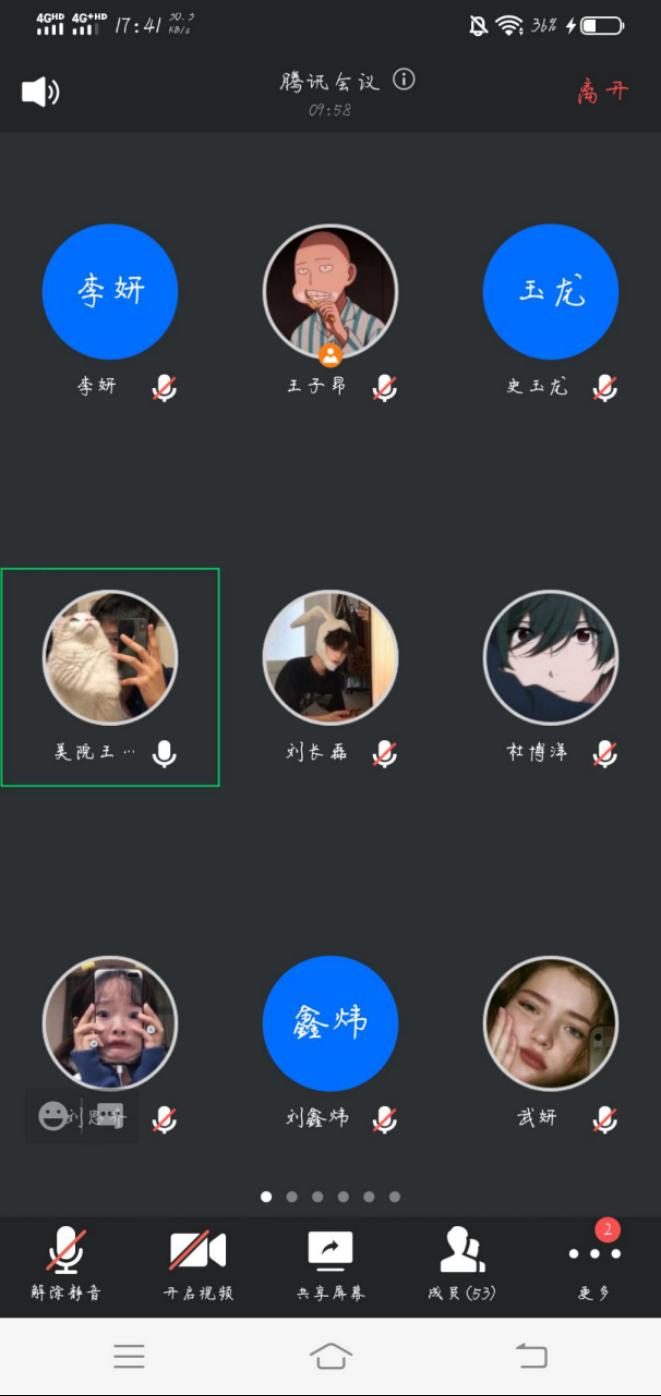Screen dimensions: 661x1396
Task: Select participant tile 刘长磊
Action: (x=330, y=657)
